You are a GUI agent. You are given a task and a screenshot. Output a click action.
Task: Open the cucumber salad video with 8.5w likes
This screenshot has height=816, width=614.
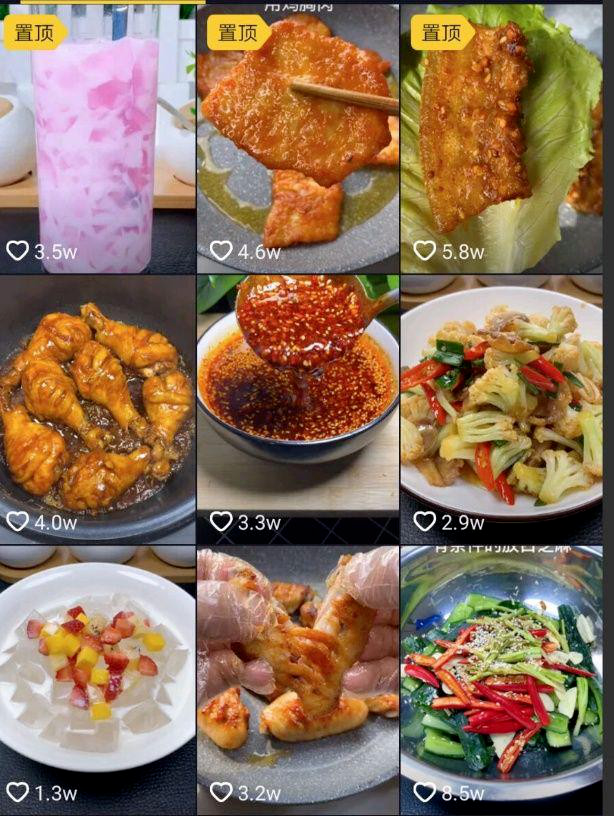pyautogui.click(x=502, y=680)
